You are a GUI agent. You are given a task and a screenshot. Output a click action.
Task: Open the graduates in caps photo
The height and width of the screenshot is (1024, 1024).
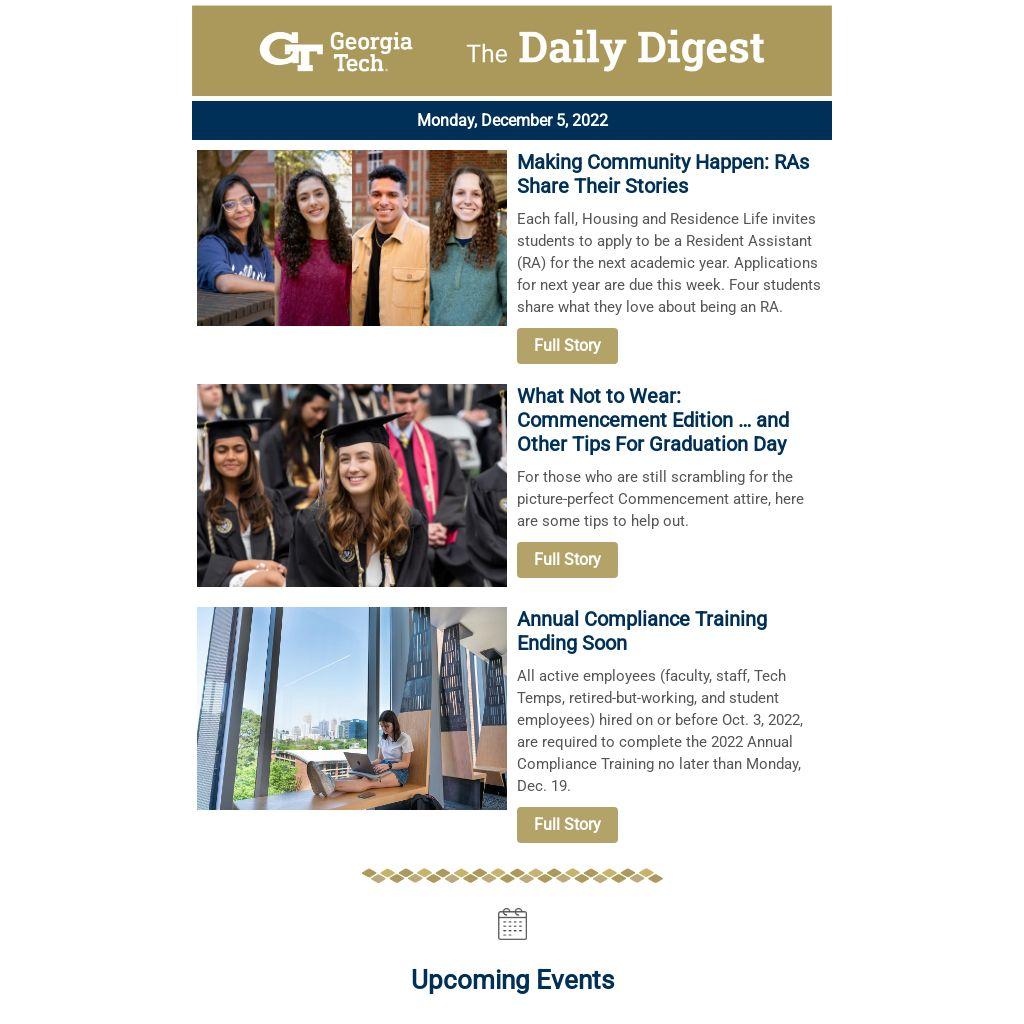tap(352, 486)
